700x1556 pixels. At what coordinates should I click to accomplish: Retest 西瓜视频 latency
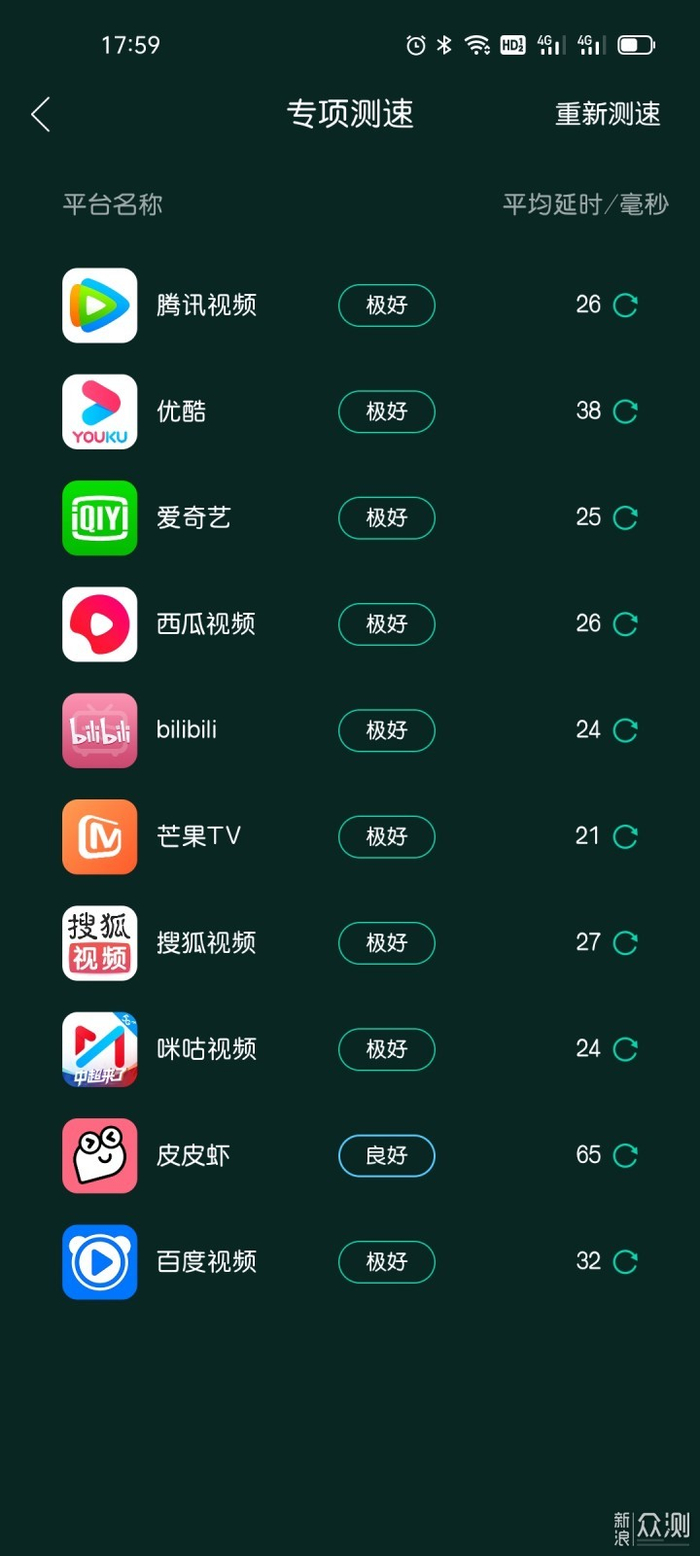[x=625, y=624]
